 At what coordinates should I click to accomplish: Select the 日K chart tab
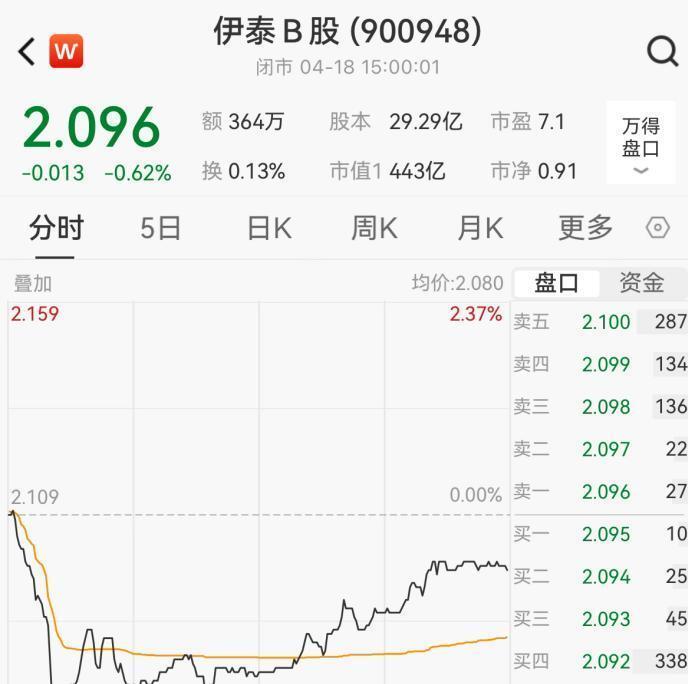(x=269, y=228)
